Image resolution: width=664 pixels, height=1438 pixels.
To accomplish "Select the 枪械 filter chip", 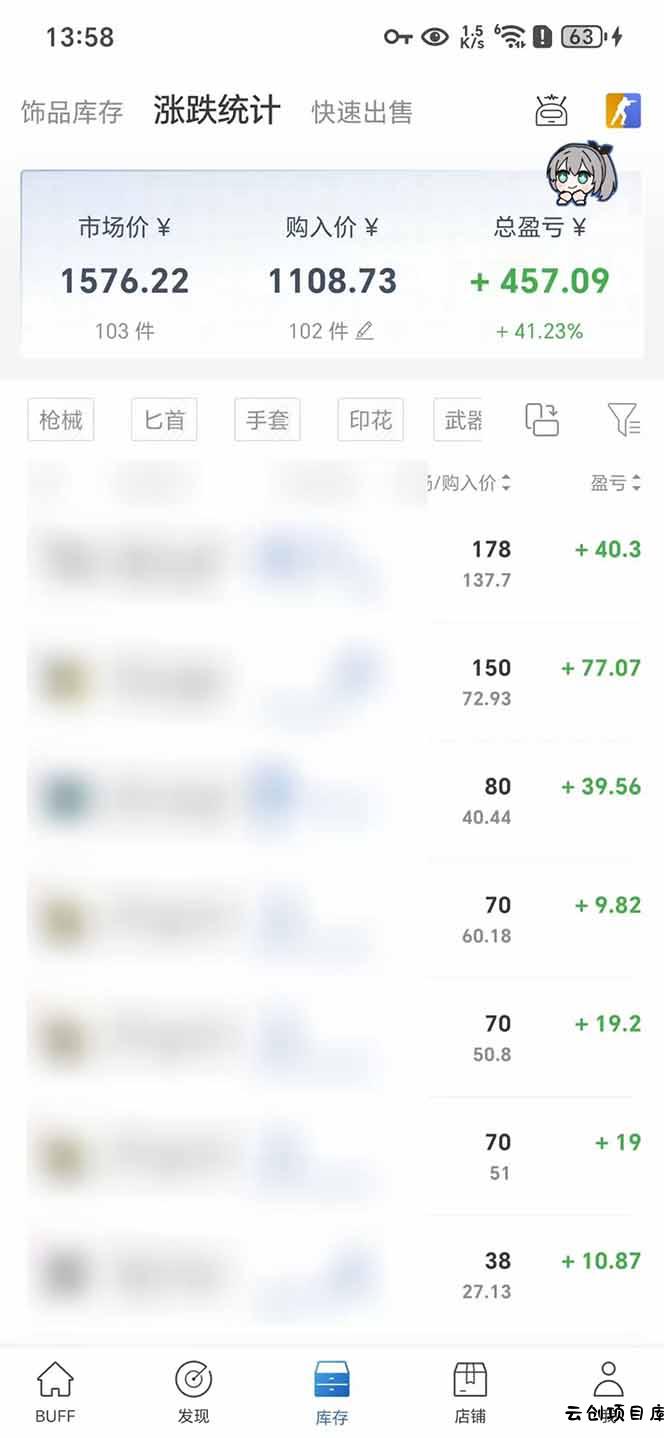I will pos(61,421).
